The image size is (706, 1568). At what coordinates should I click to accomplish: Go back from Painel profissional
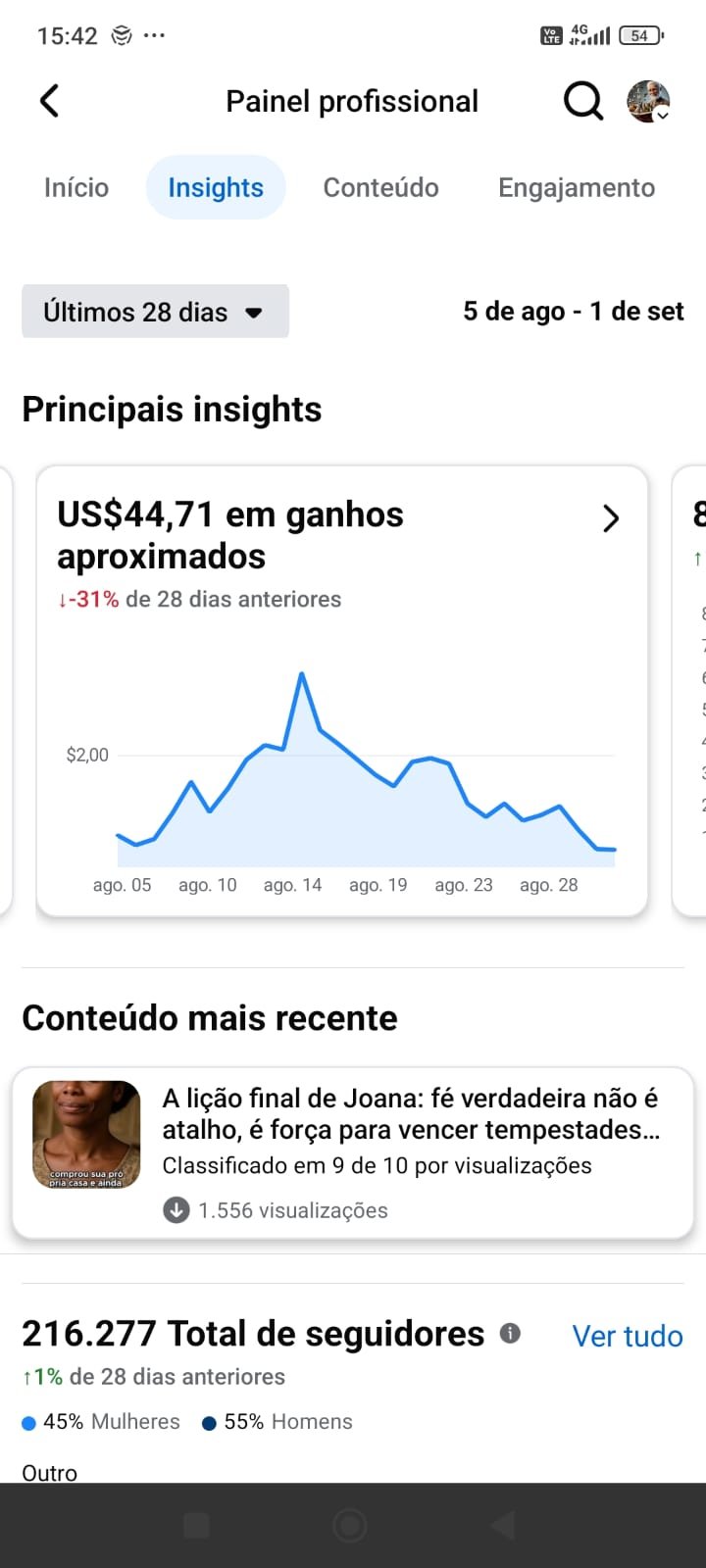pos(50,101)
